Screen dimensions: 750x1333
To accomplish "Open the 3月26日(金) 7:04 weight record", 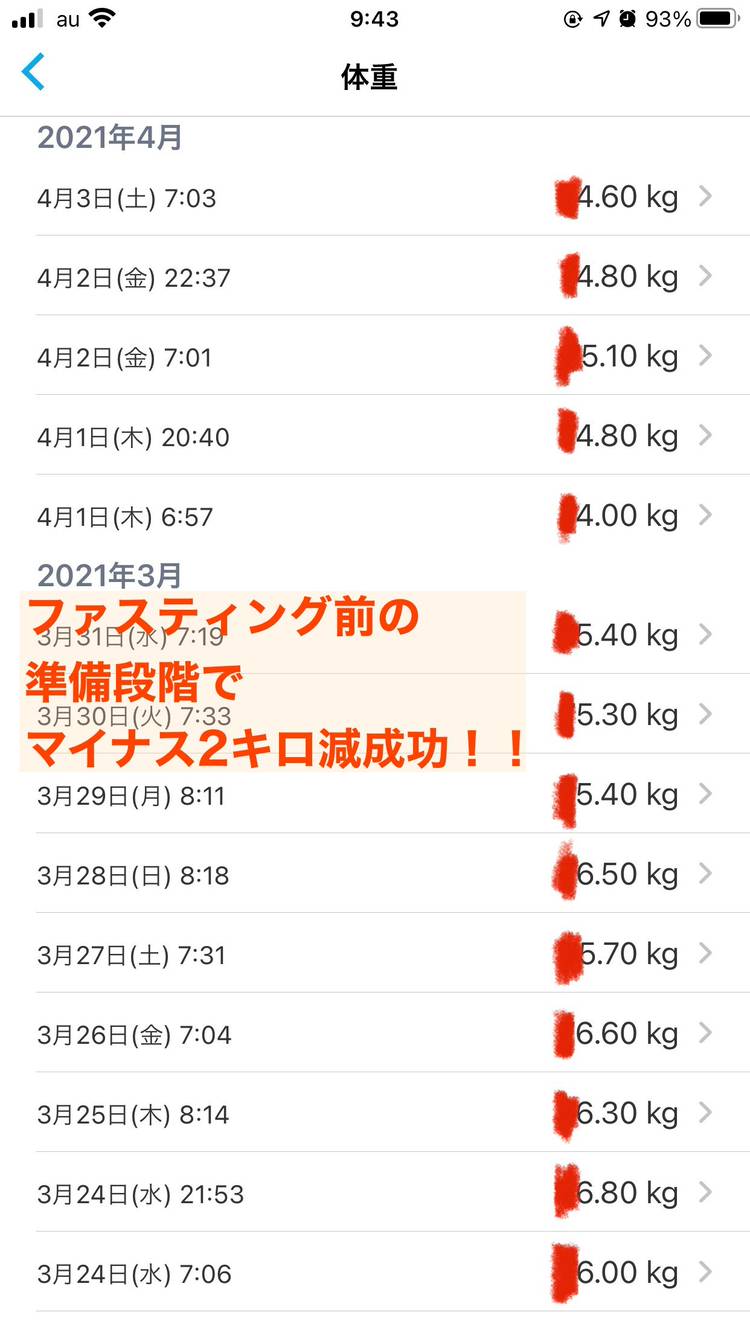I will (375, 1033).
